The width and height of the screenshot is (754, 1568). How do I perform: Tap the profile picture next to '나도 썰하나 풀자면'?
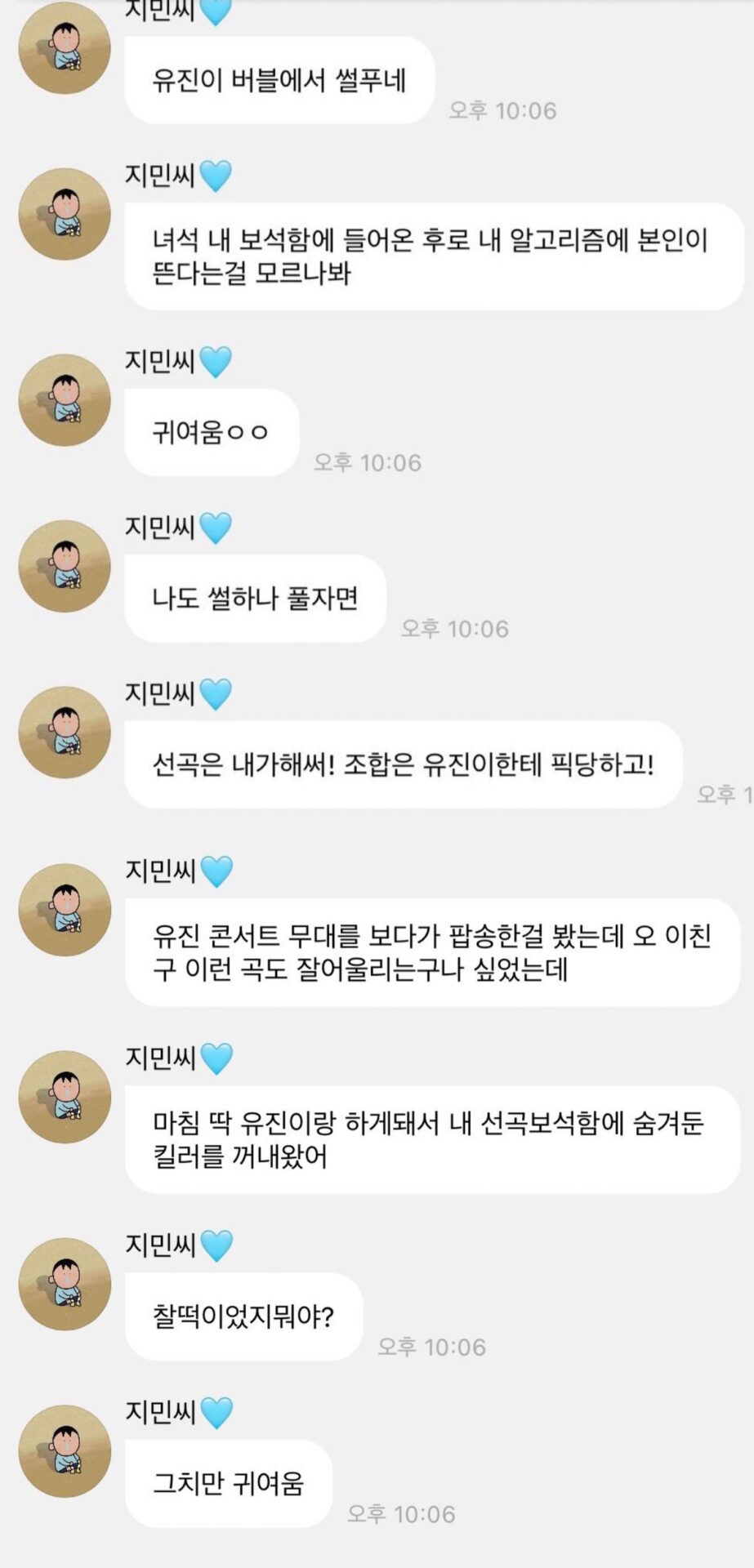pyautogui.click(x=65, y=566)
